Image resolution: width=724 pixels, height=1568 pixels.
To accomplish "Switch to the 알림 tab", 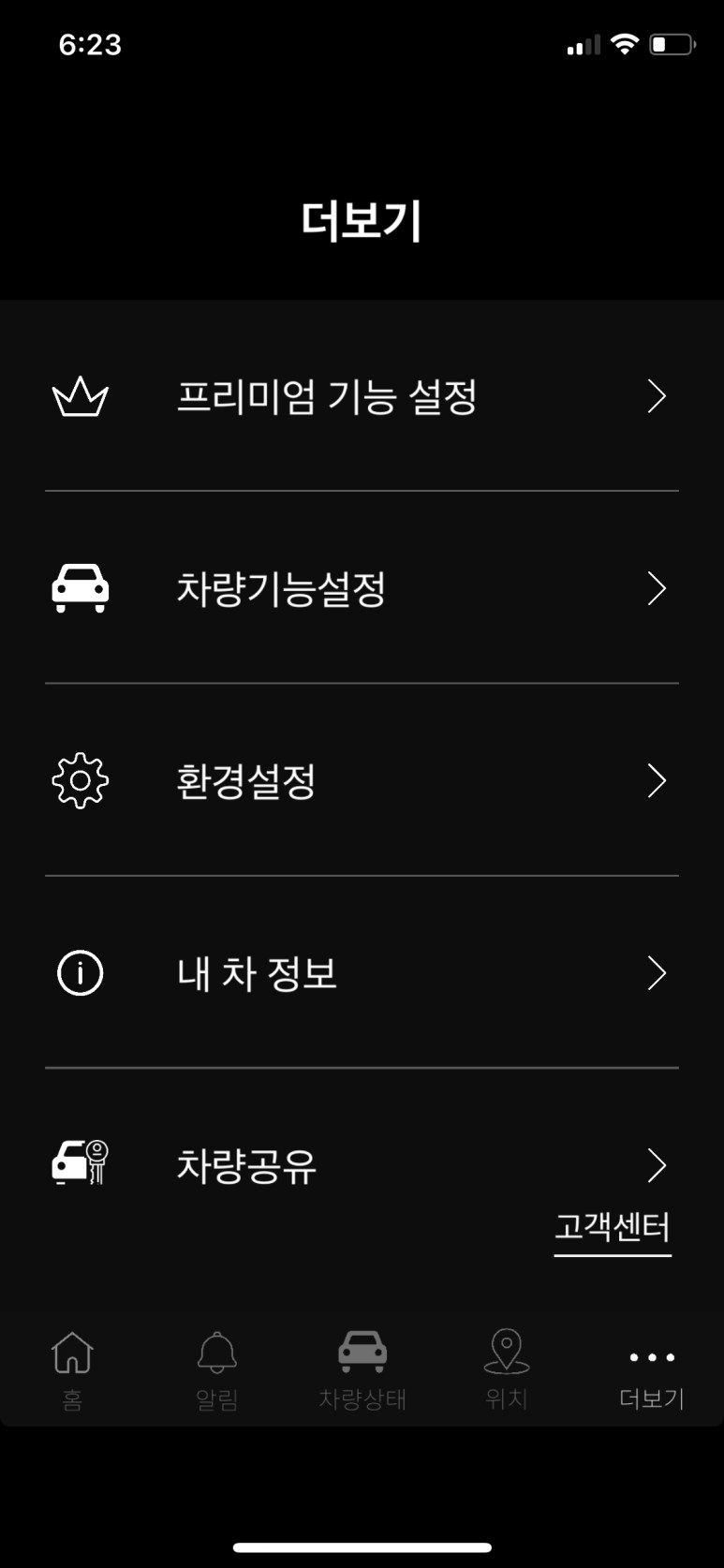I will (x=216, y=1370).
